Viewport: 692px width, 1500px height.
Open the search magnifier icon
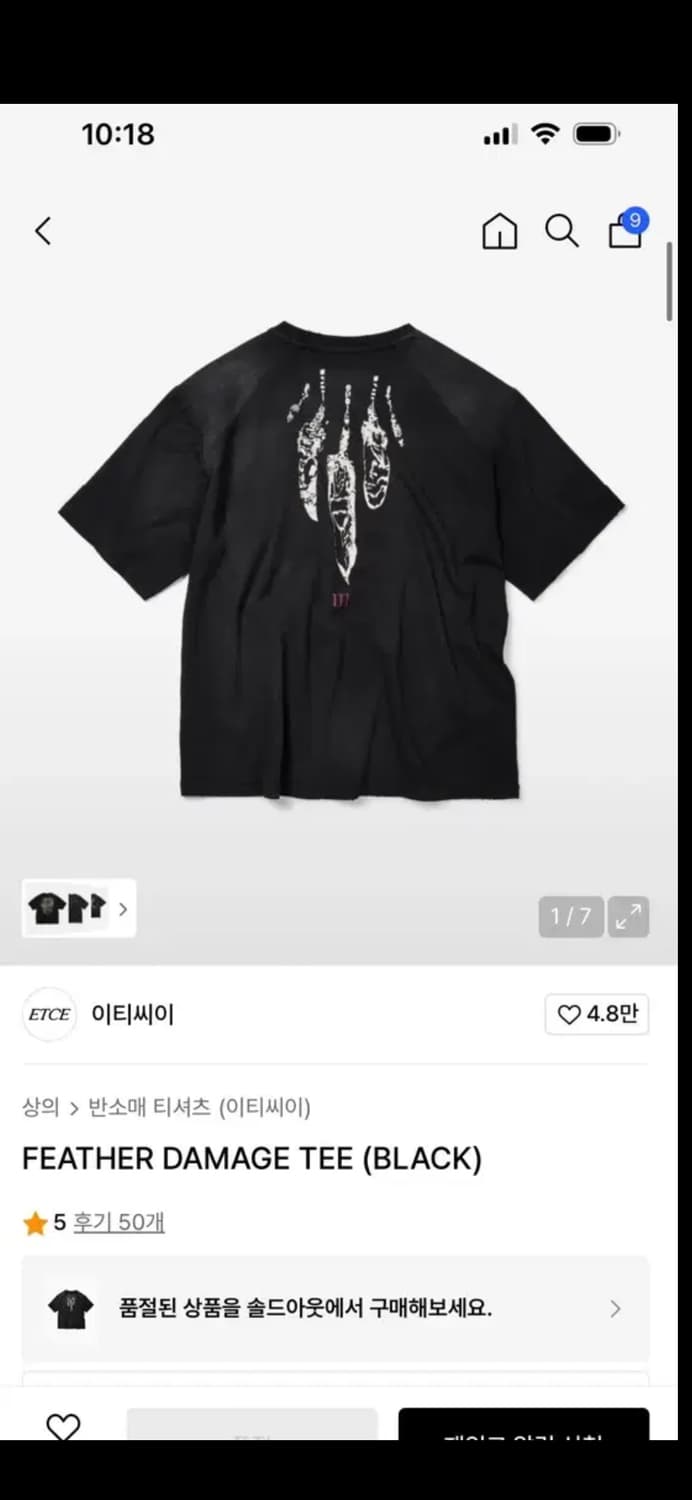pos(562,232)
